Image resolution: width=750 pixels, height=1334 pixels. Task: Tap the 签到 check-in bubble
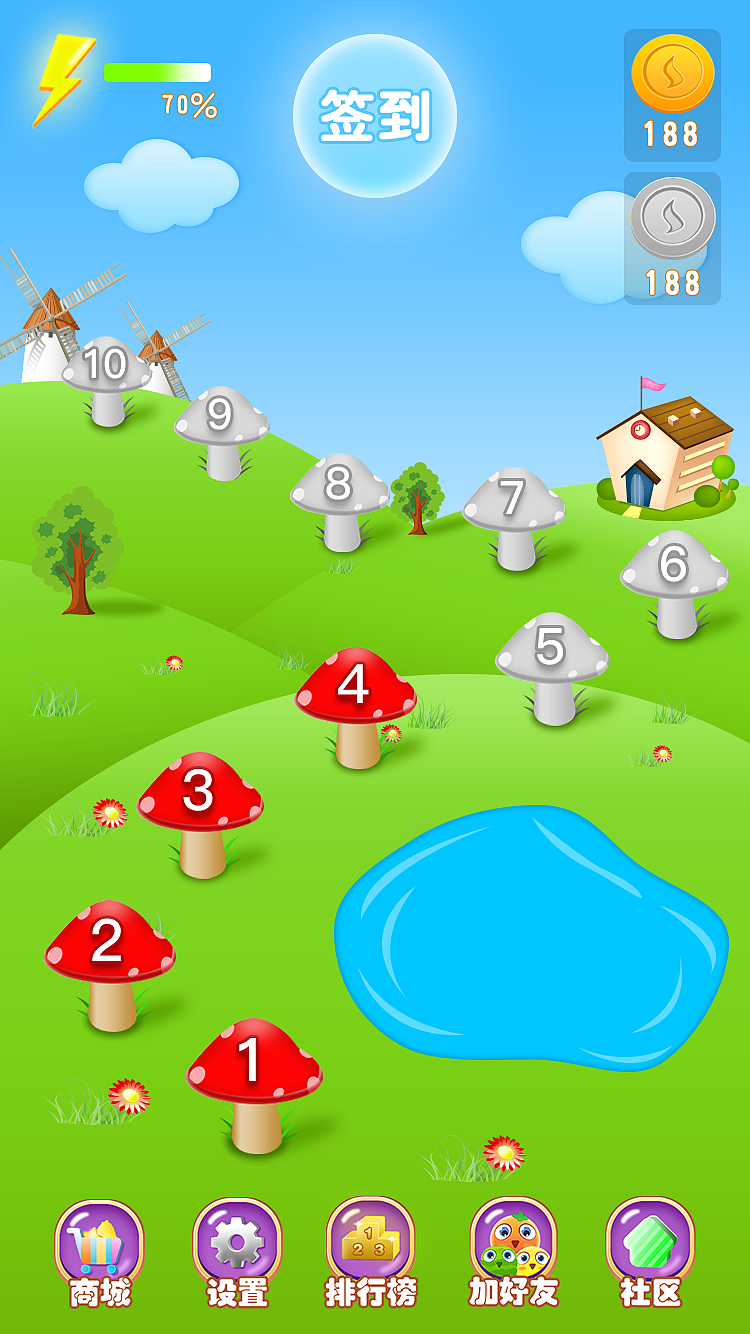(375, 115)
